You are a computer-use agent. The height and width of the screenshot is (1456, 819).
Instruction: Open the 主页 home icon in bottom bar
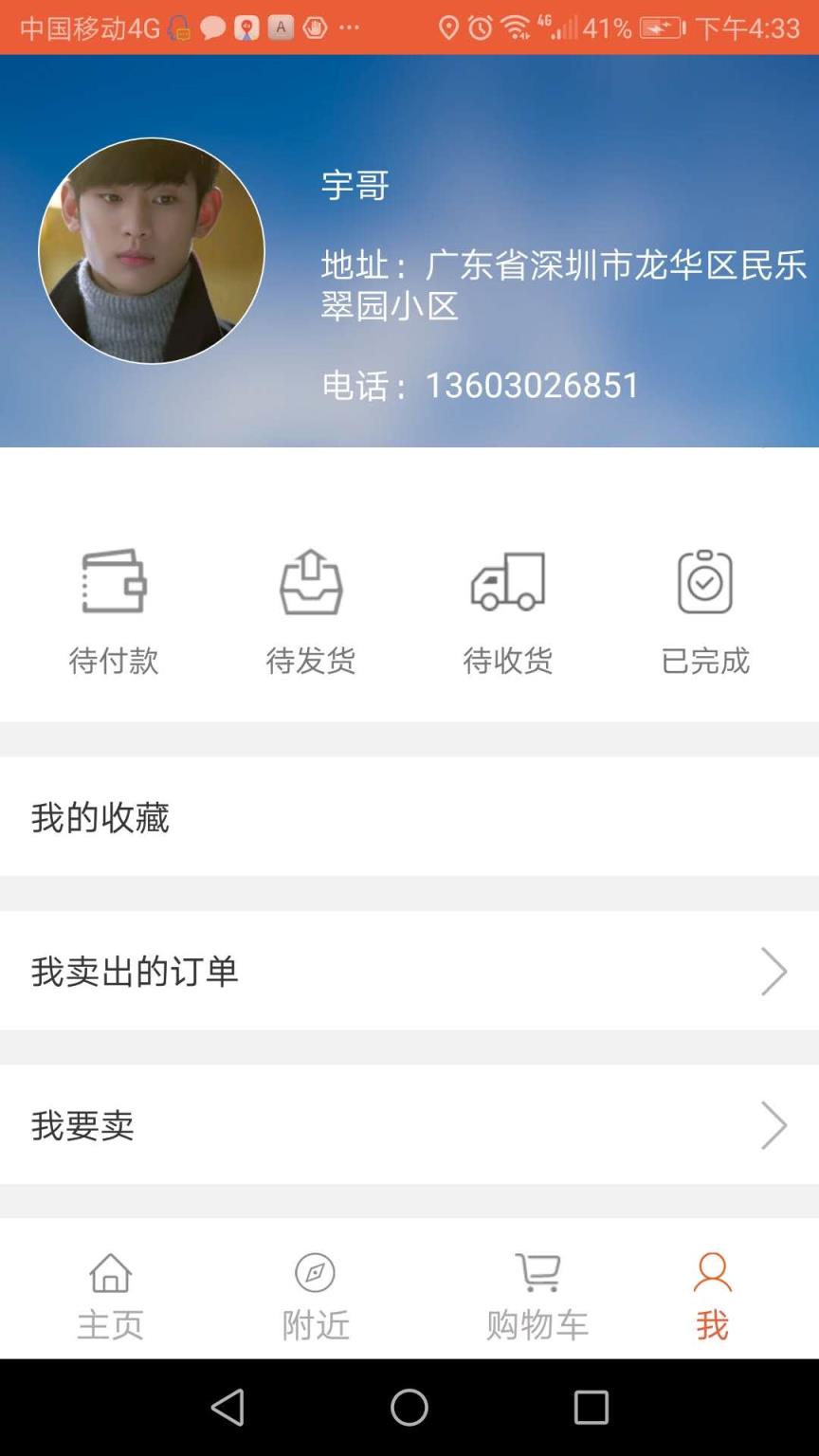[110, 1275]
